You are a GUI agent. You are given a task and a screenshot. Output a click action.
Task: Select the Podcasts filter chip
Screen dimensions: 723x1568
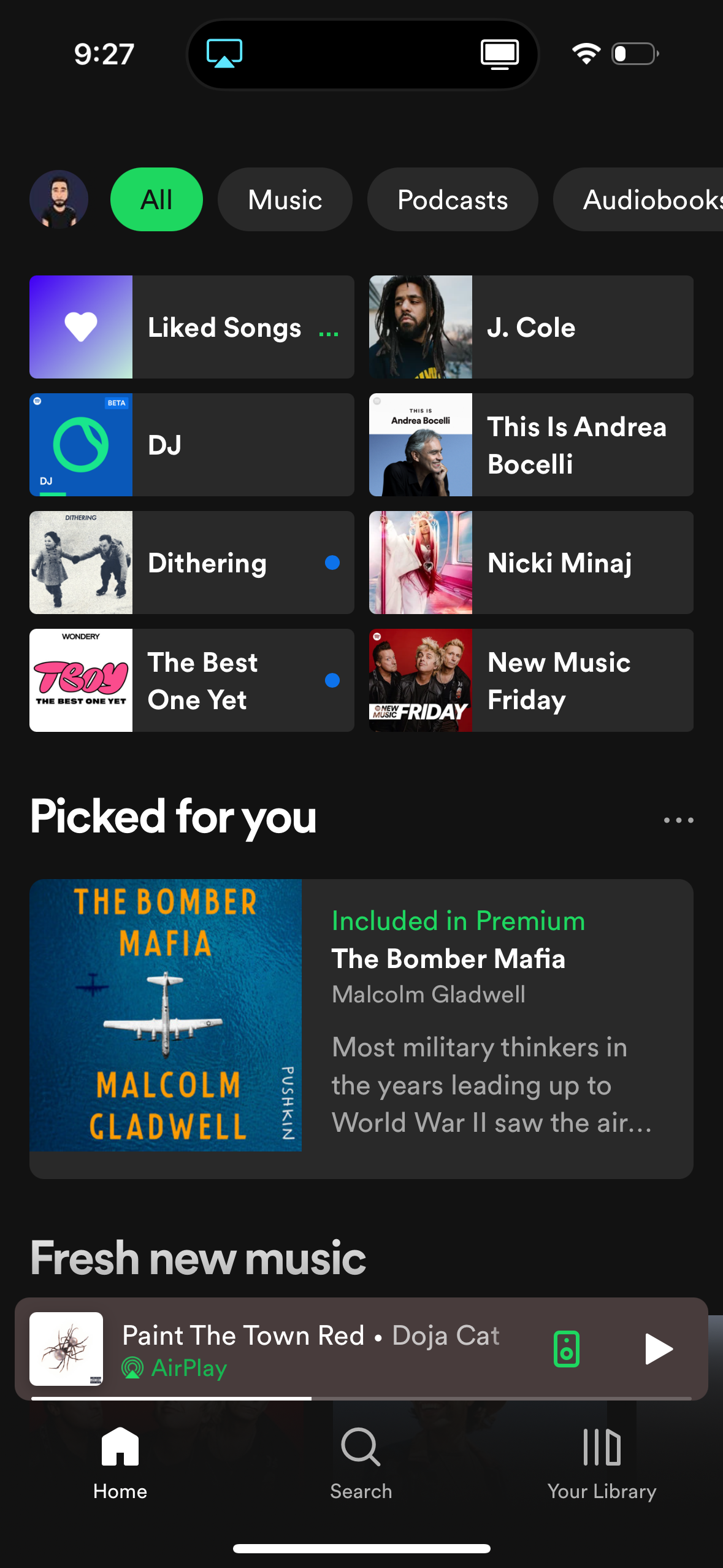452,199
